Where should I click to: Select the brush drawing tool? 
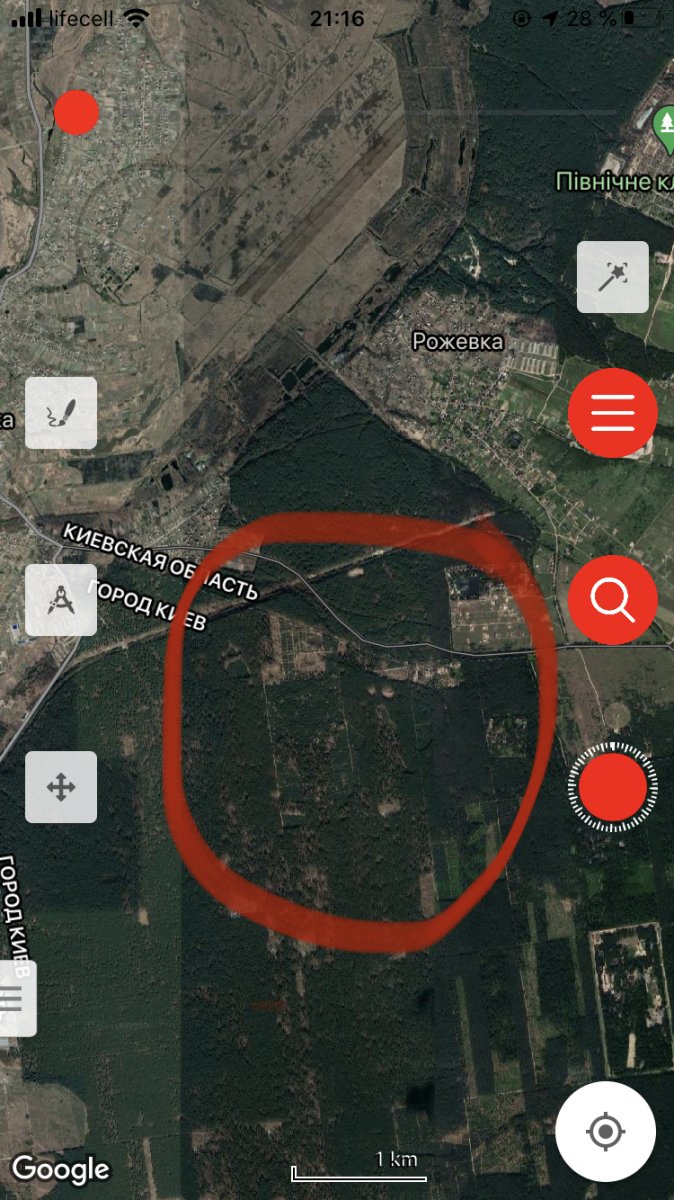click(61, 413)
